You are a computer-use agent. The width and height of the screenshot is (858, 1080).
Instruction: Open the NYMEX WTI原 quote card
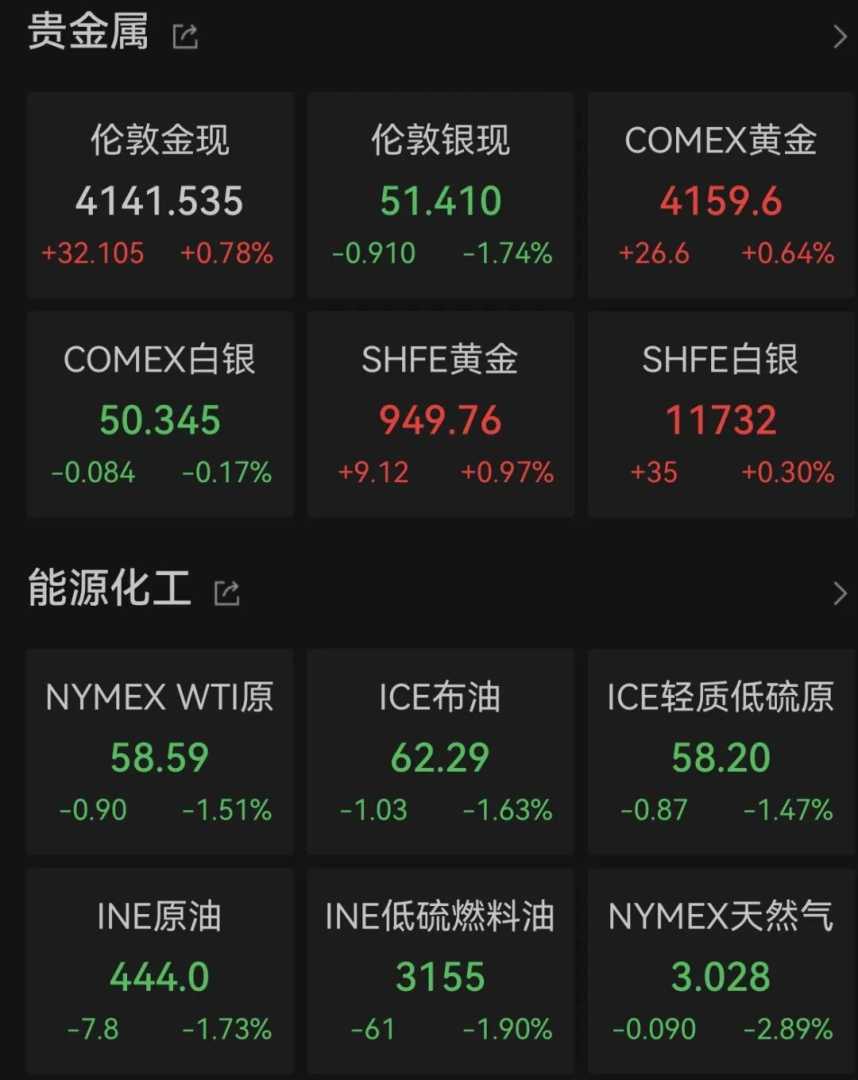(160, 752)
